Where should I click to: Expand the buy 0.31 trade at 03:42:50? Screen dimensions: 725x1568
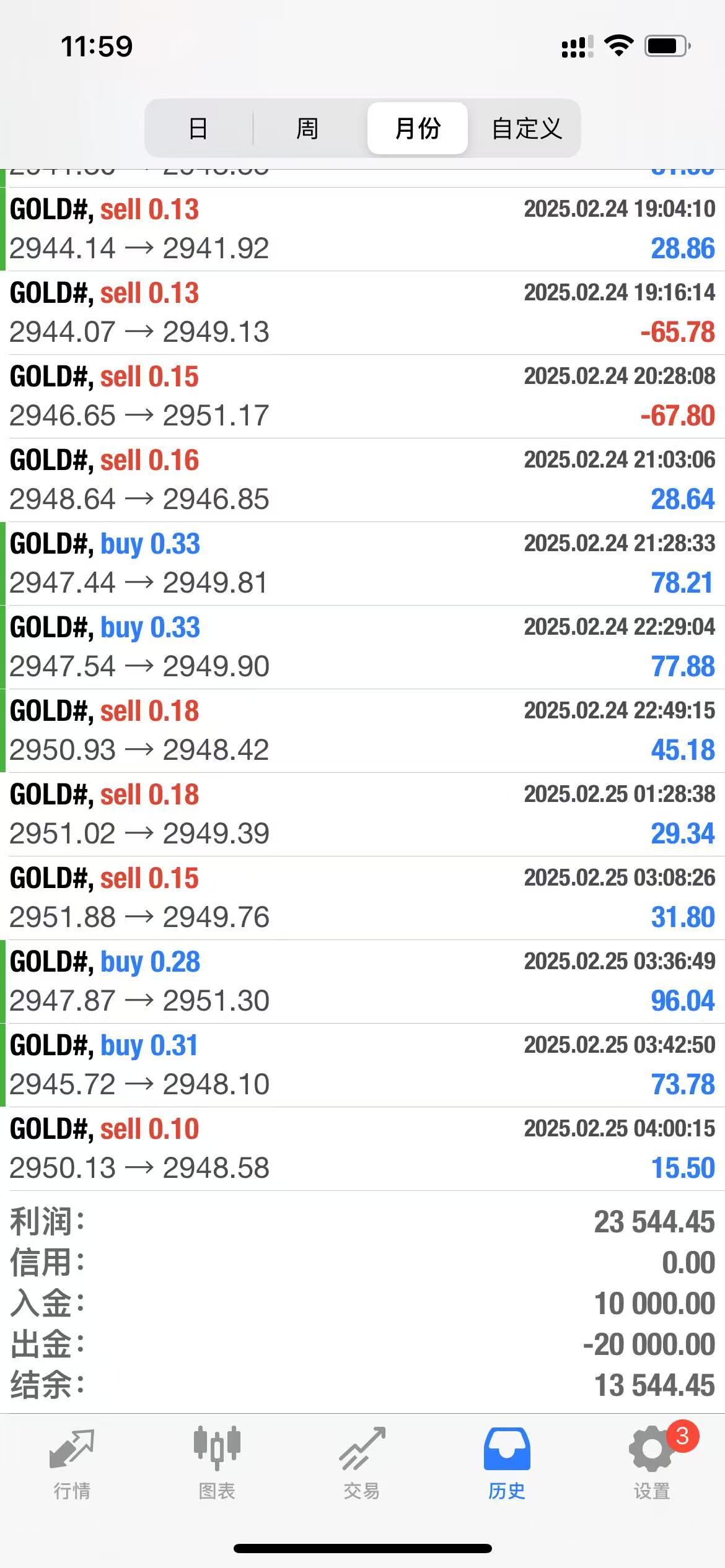click(362, 1065)
